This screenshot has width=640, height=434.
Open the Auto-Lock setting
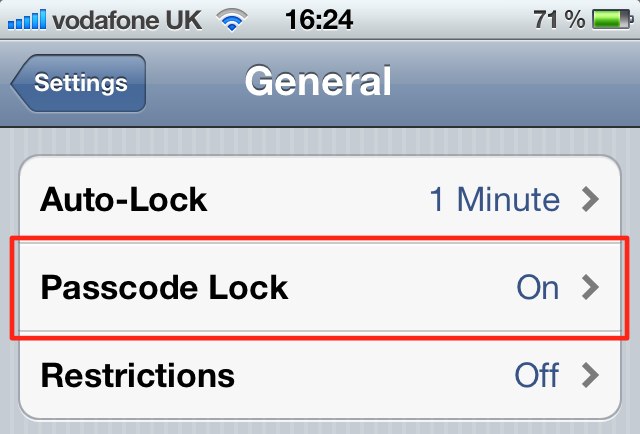[x=319, y=199]
